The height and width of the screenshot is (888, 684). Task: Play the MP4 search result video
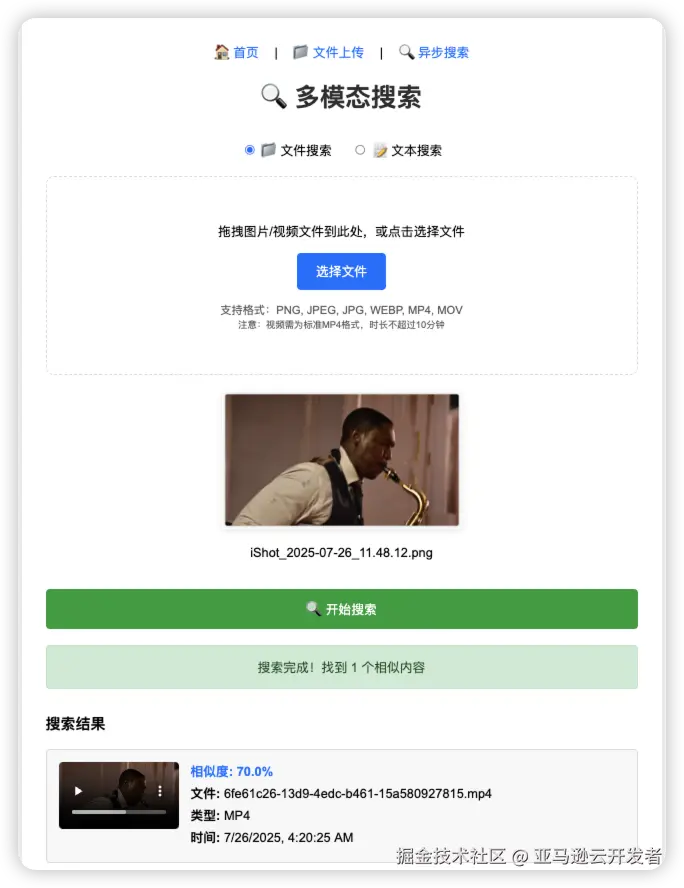pyautogui.click(x=79, y=791)
